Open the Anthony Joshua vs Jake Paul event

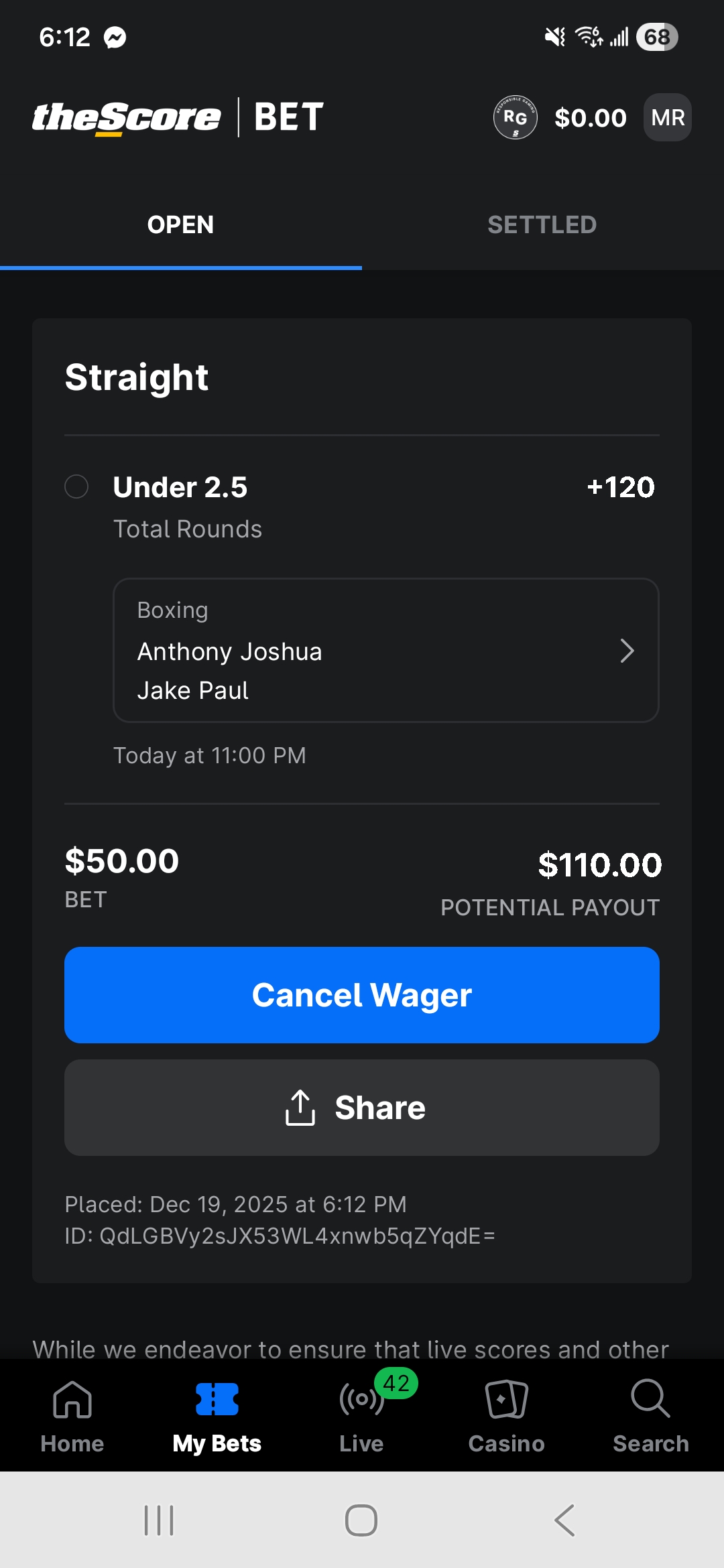point(385,650)
